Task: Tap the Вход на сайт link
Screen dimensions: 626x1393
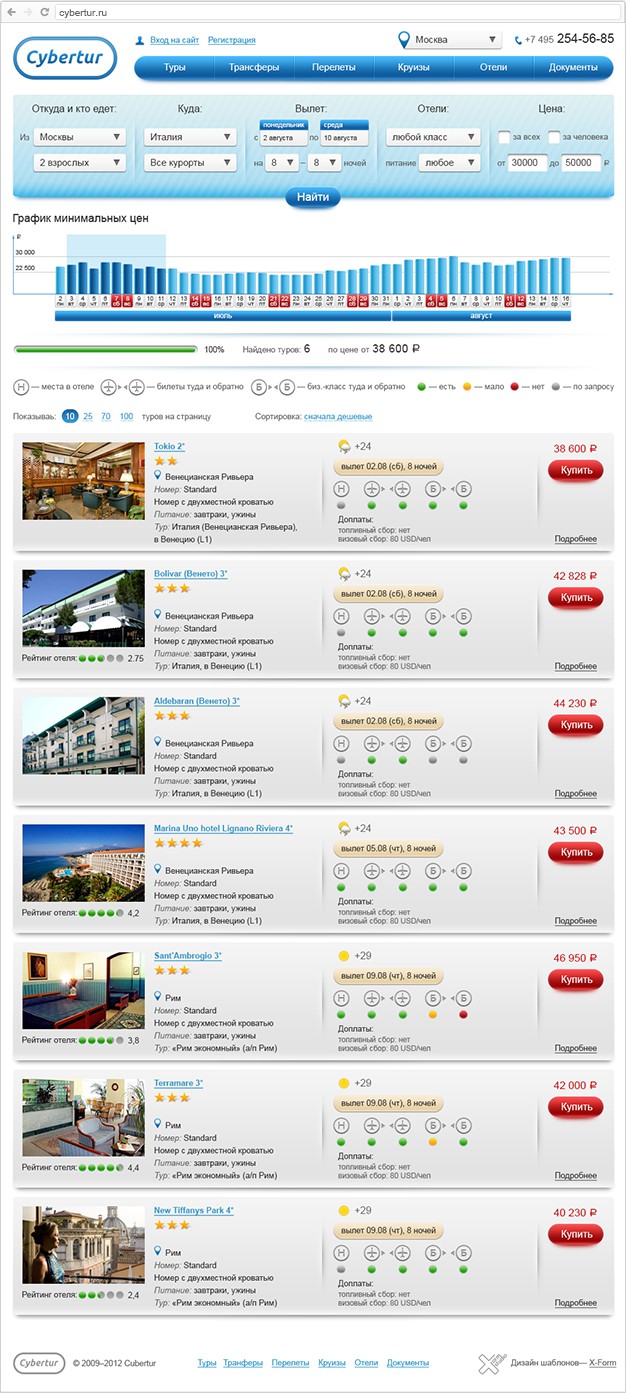Action: pyautogui.click(x=174, y=40)
